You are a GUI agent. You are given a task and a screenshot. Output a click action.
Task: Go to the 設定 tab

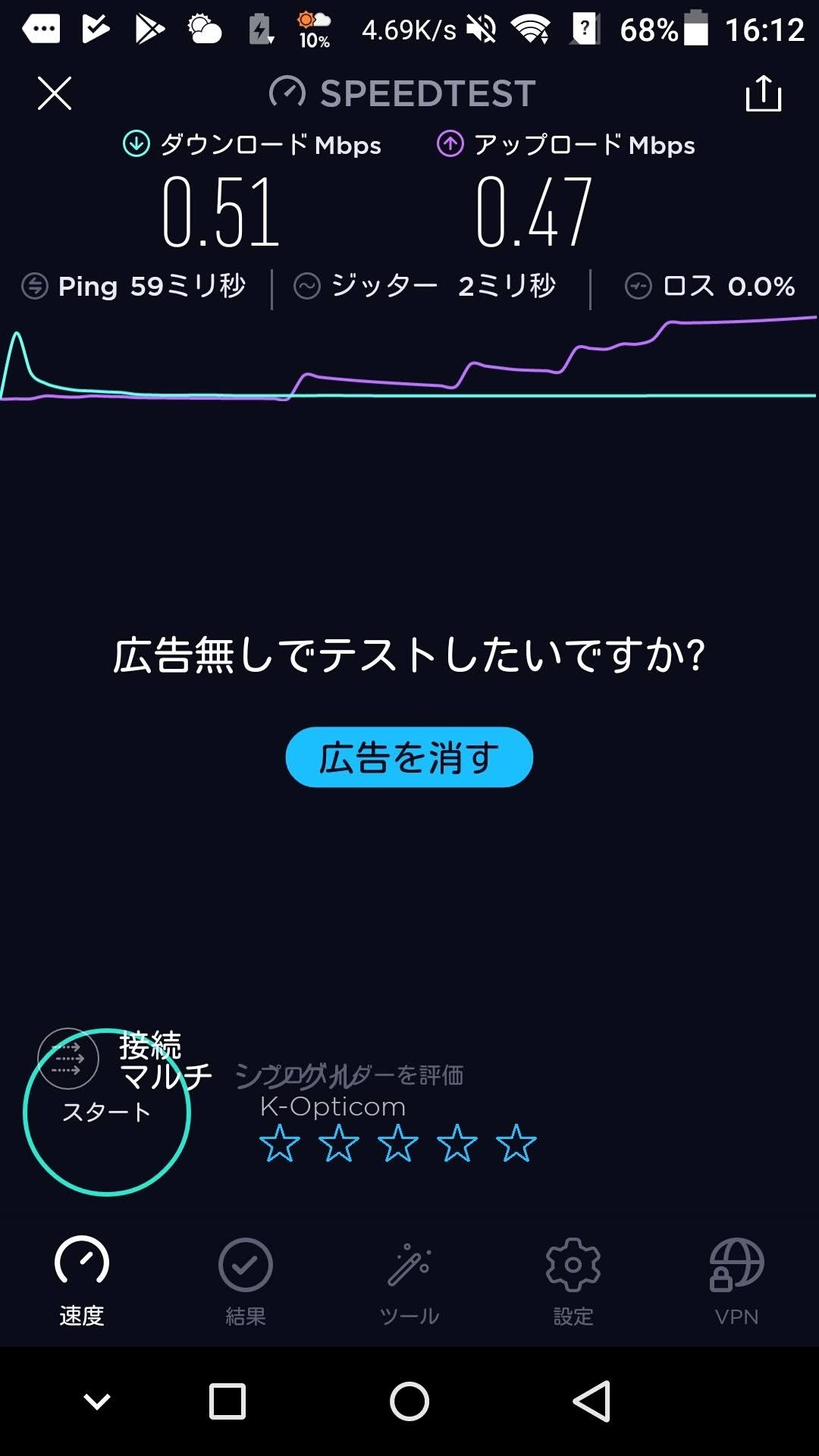coord(573,1280)
